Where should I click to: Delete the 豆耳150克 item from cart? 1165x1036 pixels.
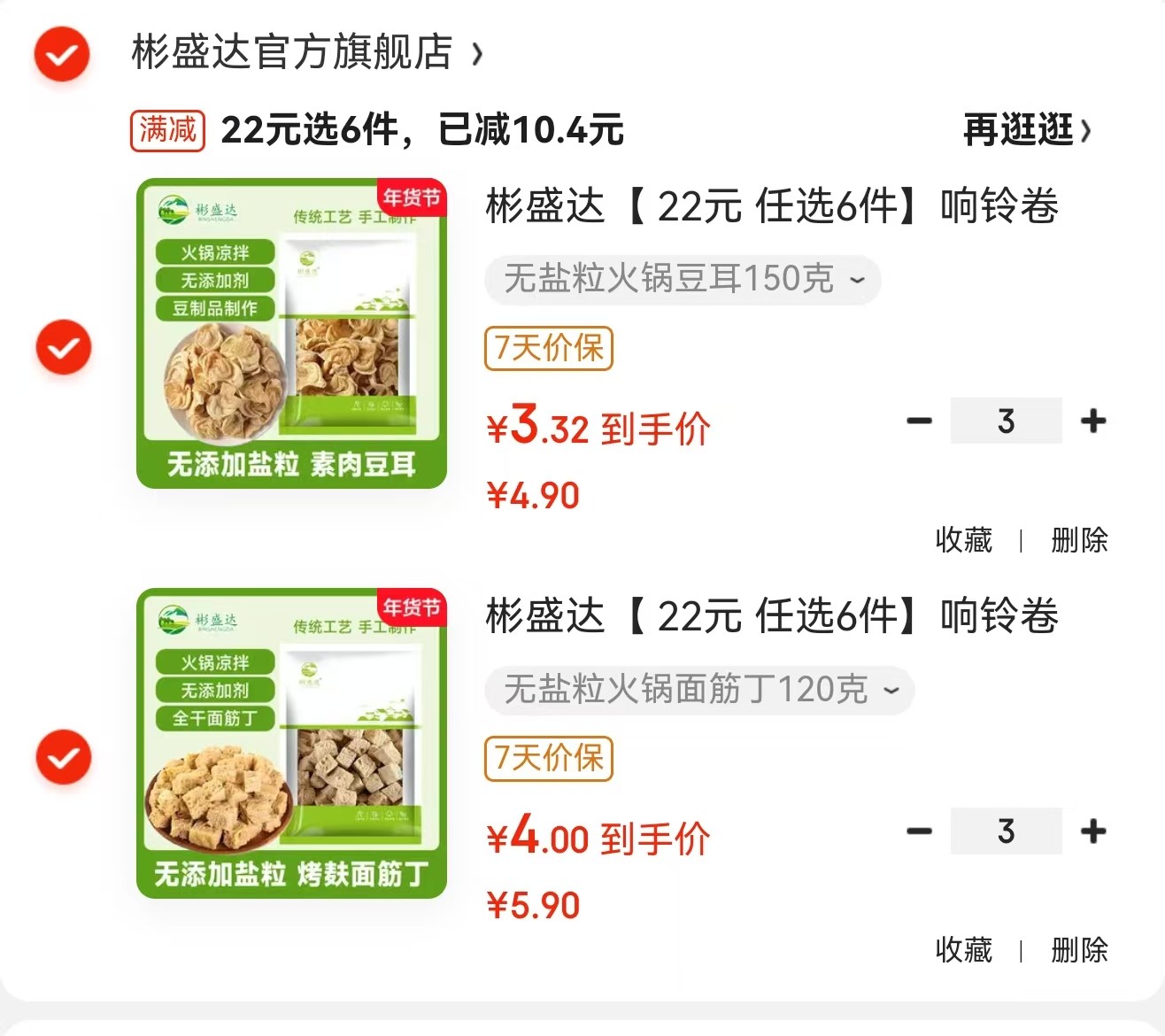coord(1079,539)
